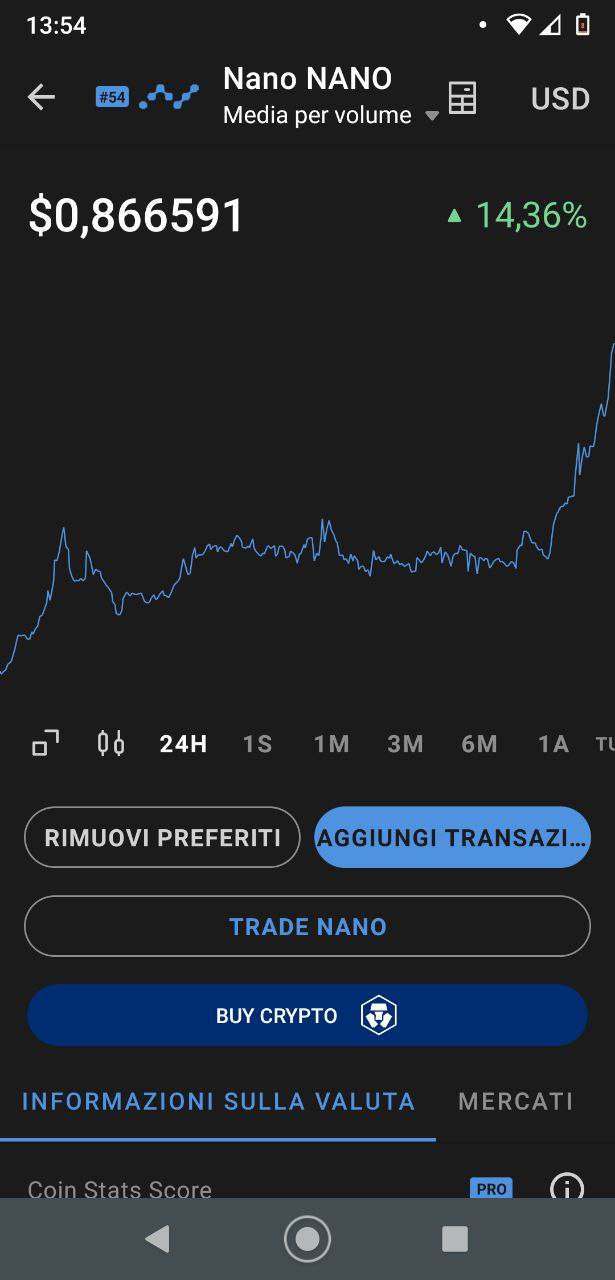Switch to the candlestick chart view
The width and height of the screenshot is (615, 1280).
[x=111, y=743]
